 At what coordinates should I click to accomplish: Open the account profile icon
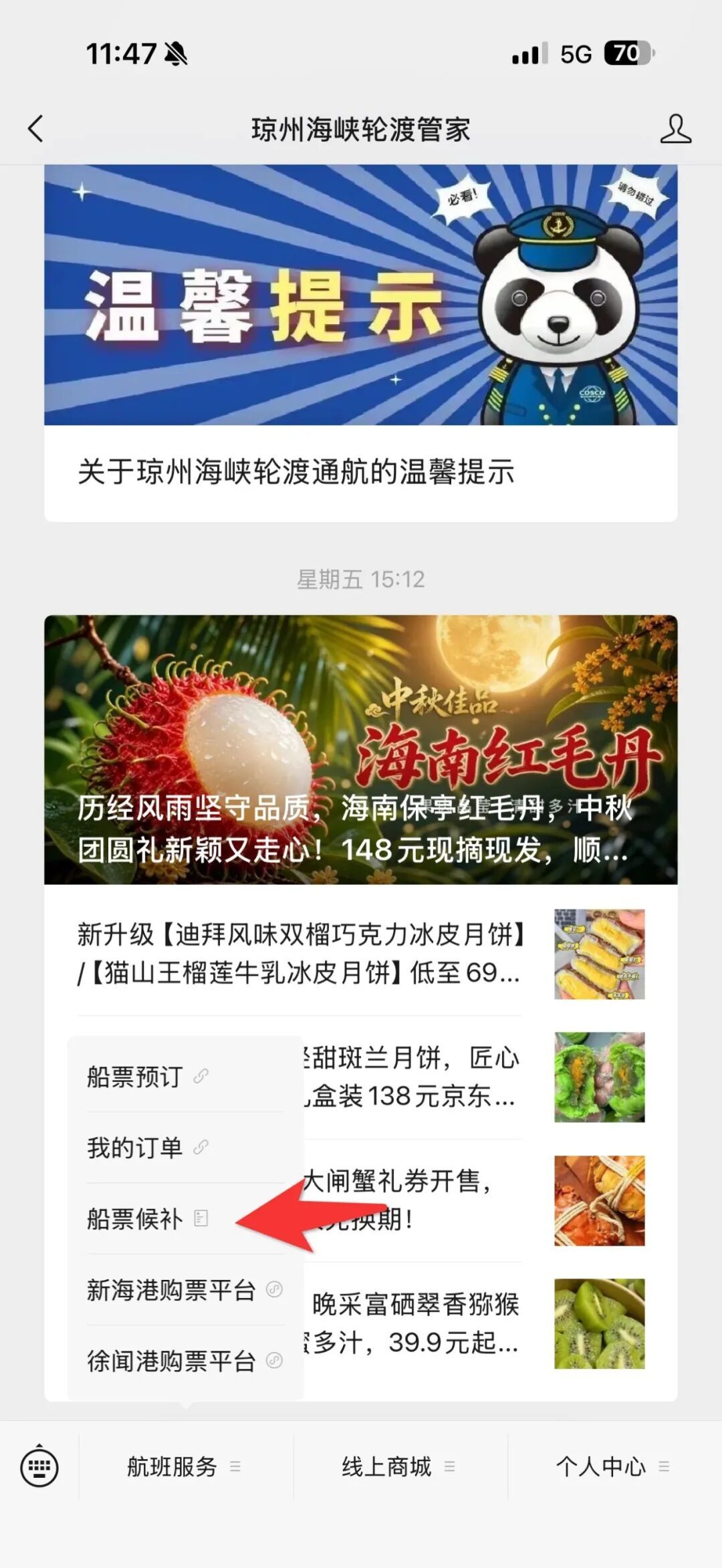tap(675, 128)
